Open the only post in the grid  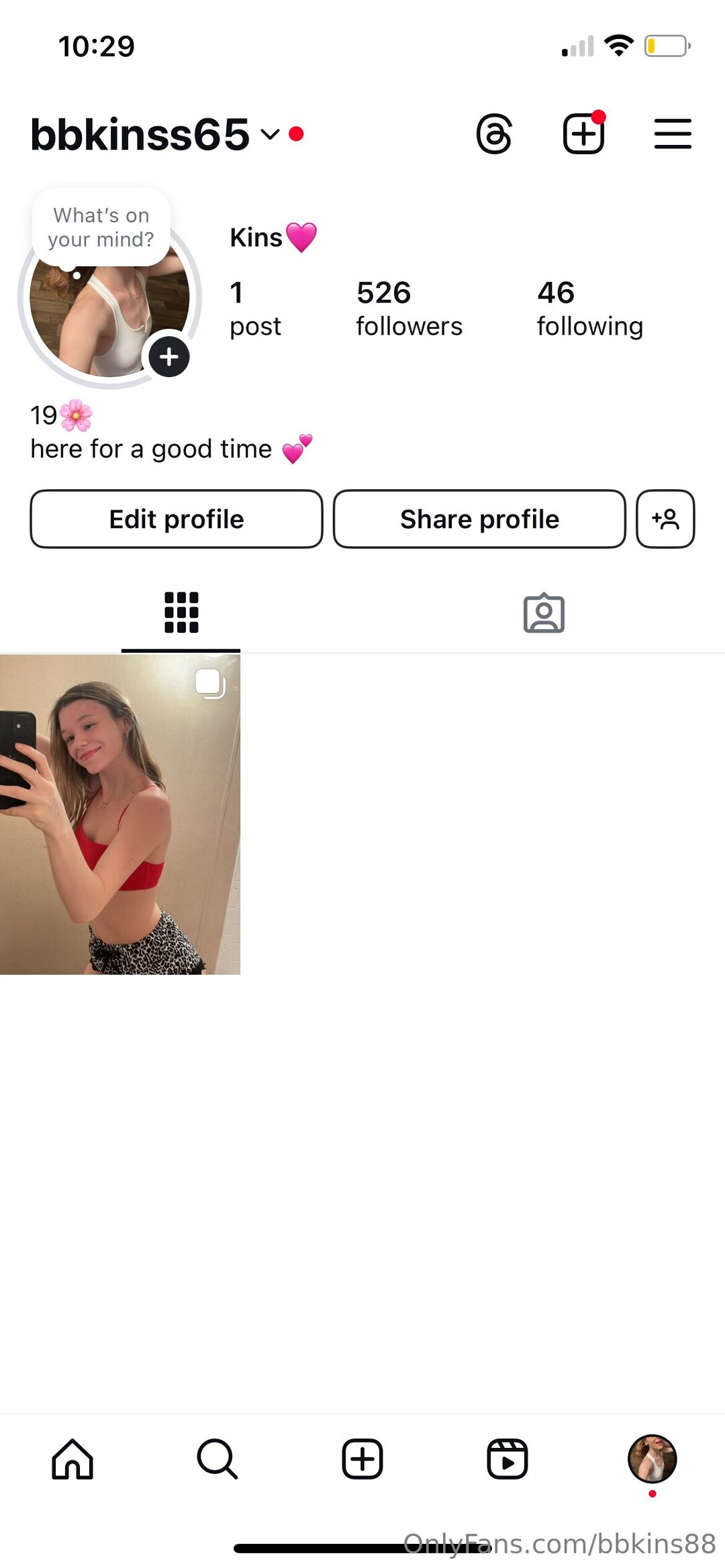coord(120,815)
